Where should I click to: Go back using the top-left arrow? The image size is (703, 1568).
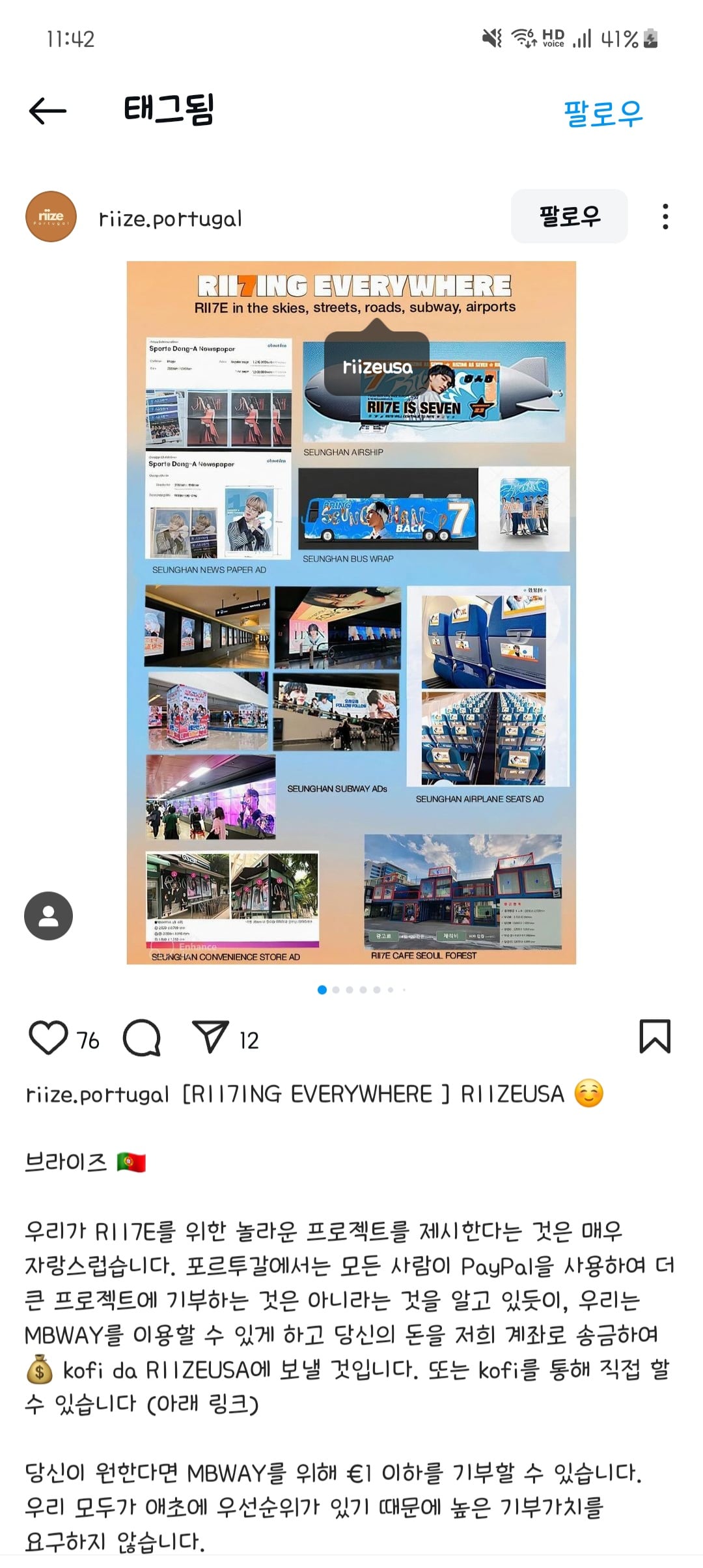[48, 111]
